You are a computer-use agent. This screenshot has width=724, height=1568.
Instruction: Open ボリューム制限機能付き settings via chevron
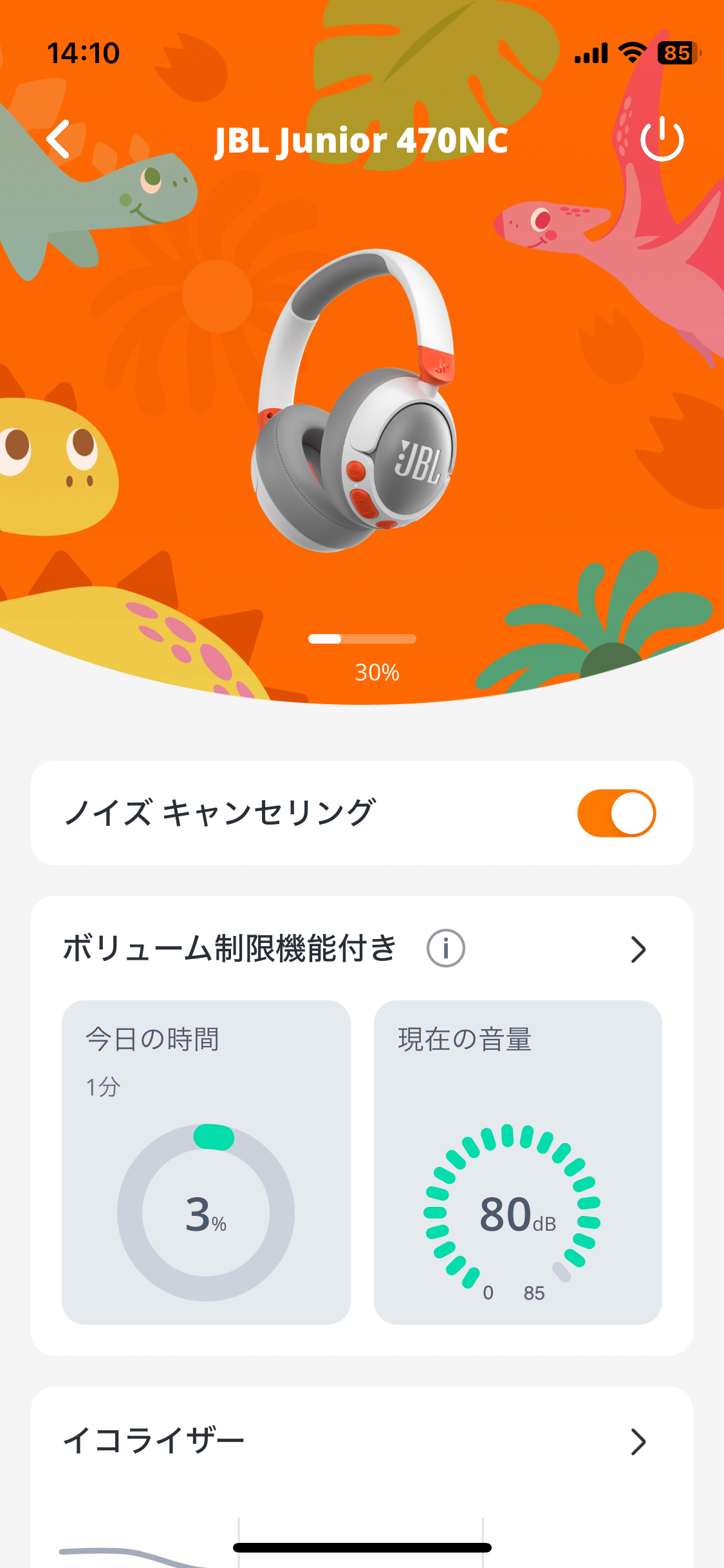[x=637, y=949]
